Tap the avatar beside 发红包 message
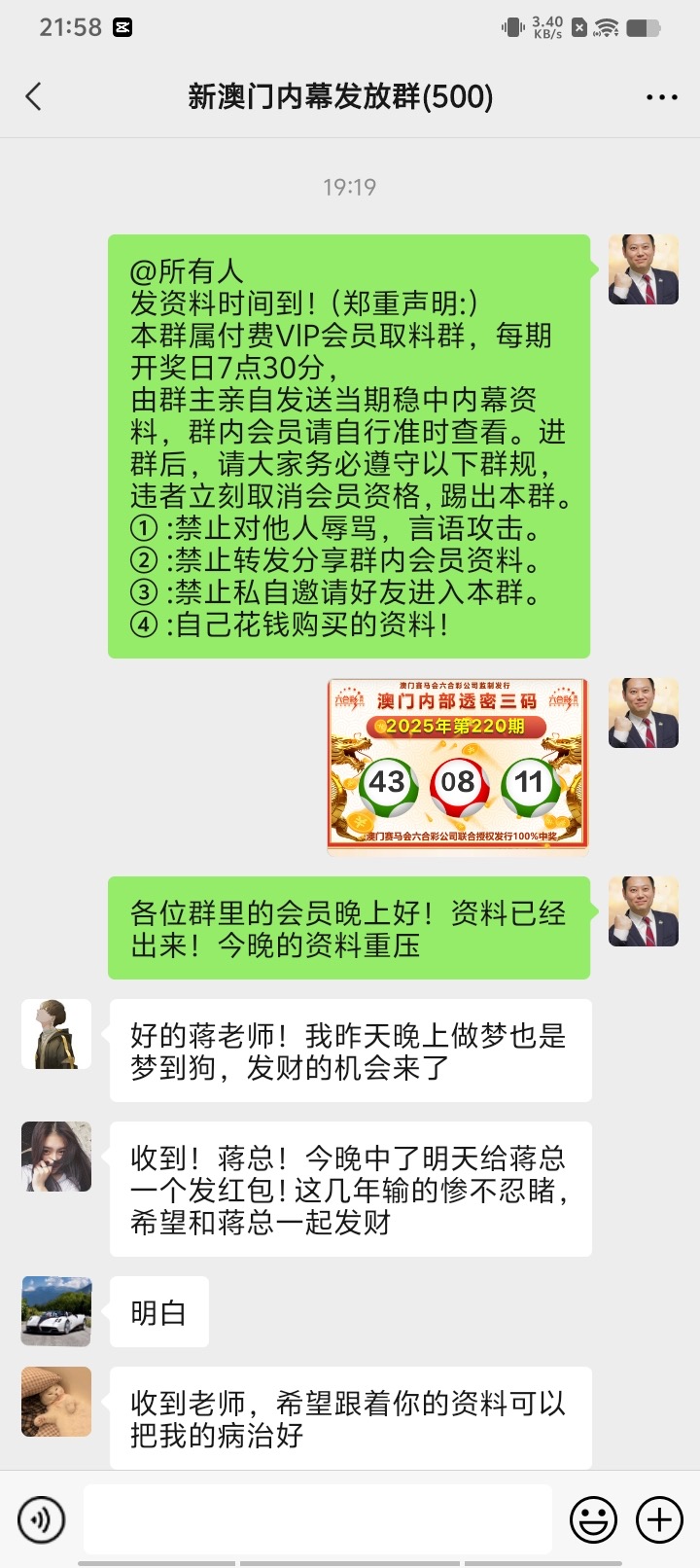The height and width of the screenshot is (1568, 700). (x=56, y=1157)
